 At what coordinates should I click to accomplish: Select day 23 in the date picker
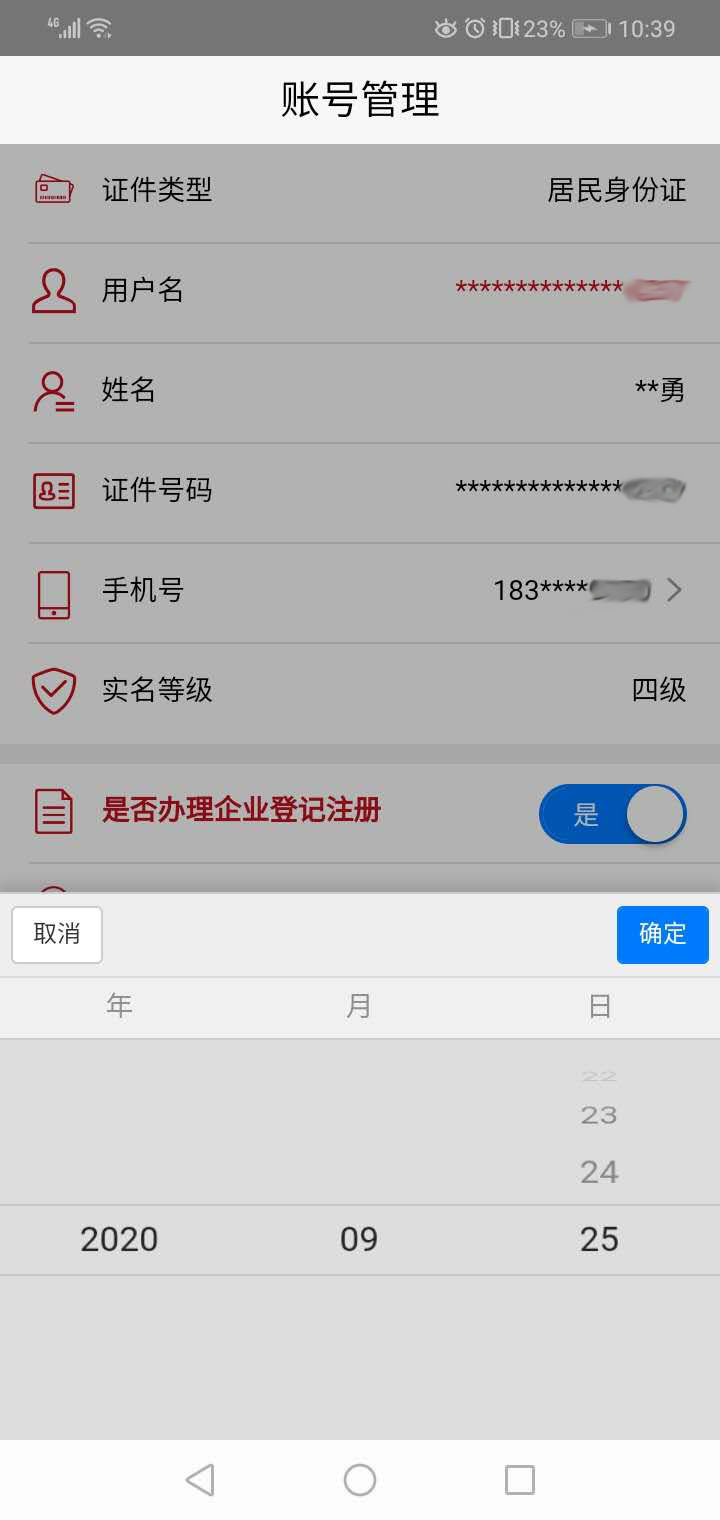tap(599, 1115)
